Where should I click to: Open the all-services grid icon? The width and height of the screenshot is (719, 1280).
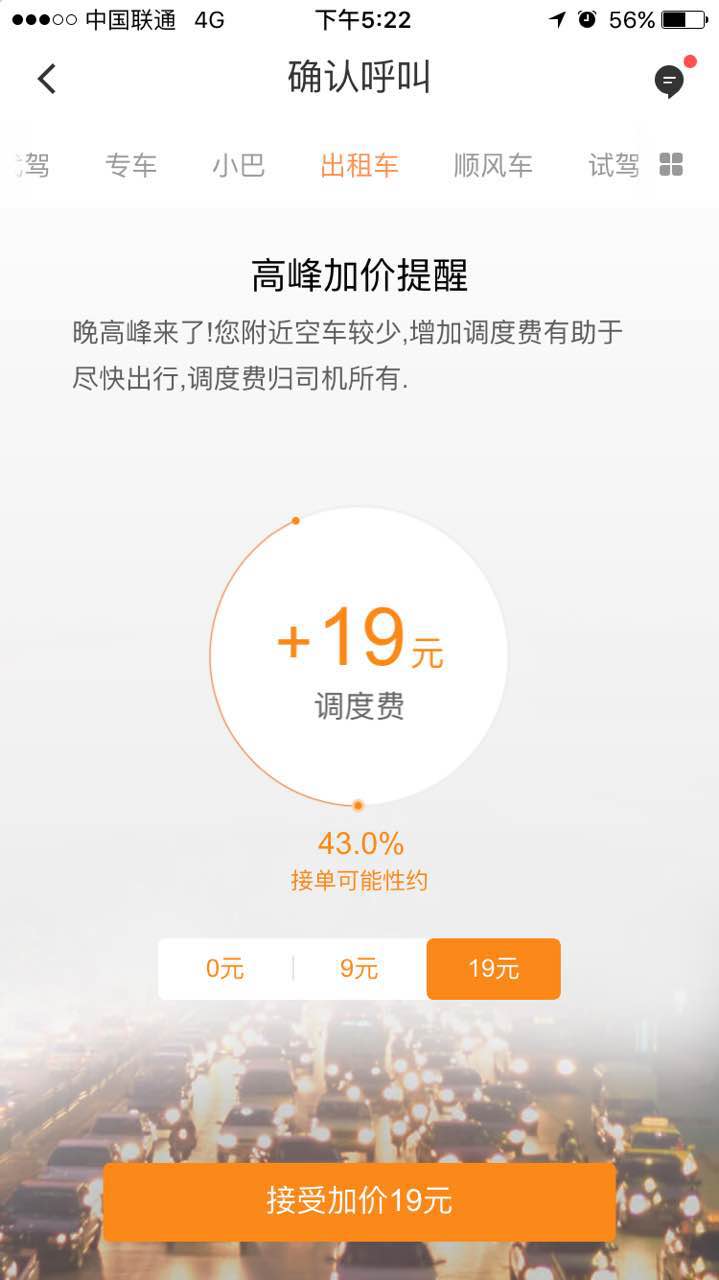(x=671, y=165)
